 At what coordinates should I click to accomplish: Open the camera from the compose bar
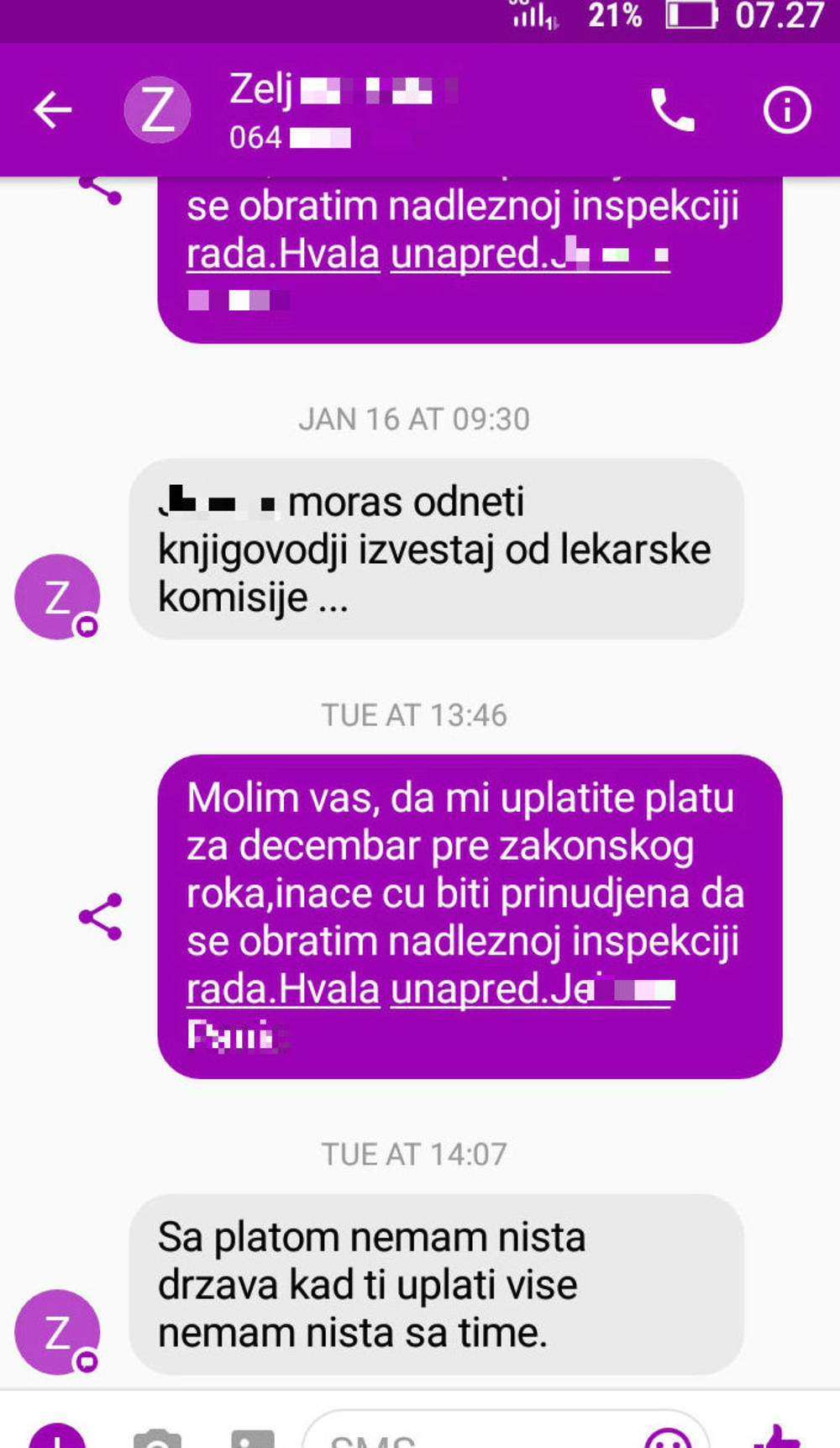click(x=157, y=1438)
